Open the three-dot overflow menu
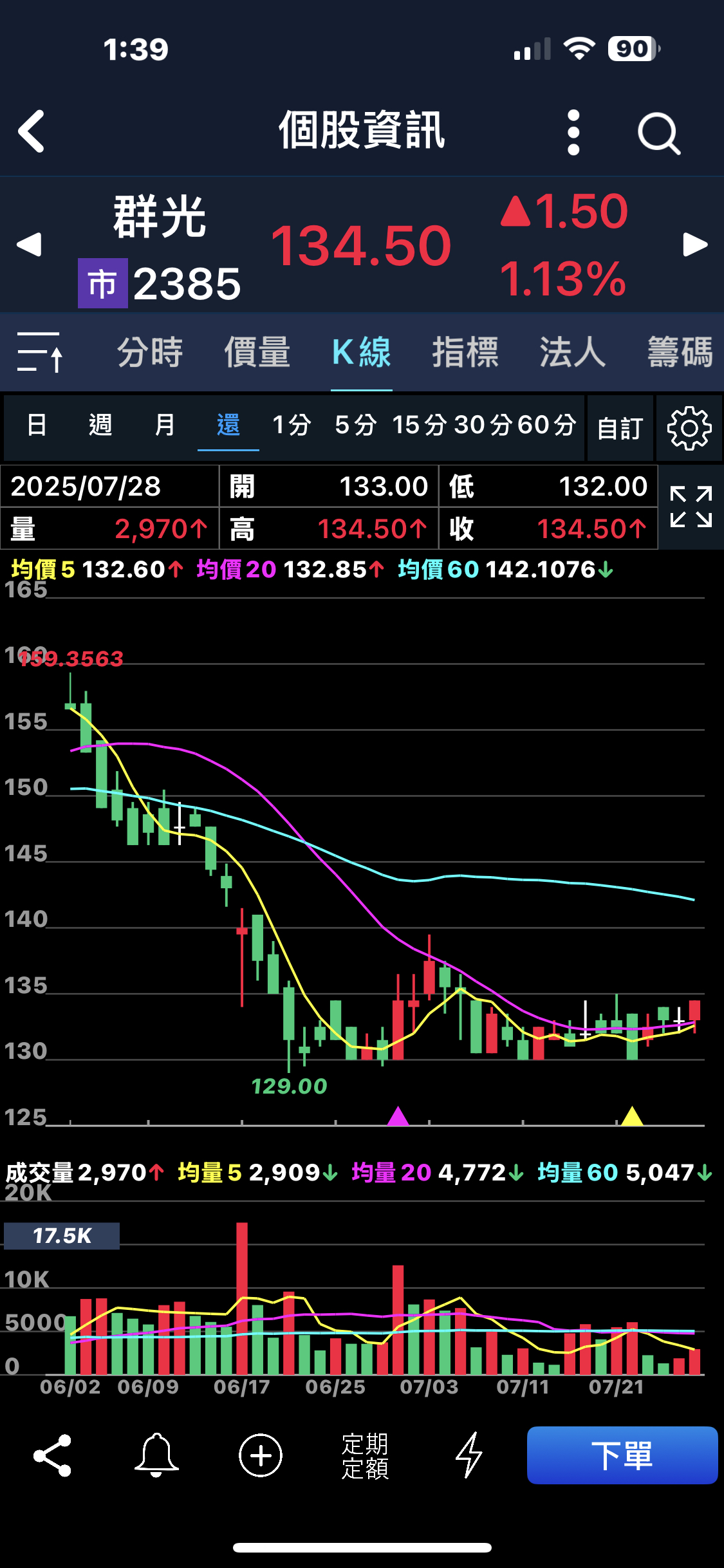The width and height of the screenshot is (724, 1568). point(573,132)
